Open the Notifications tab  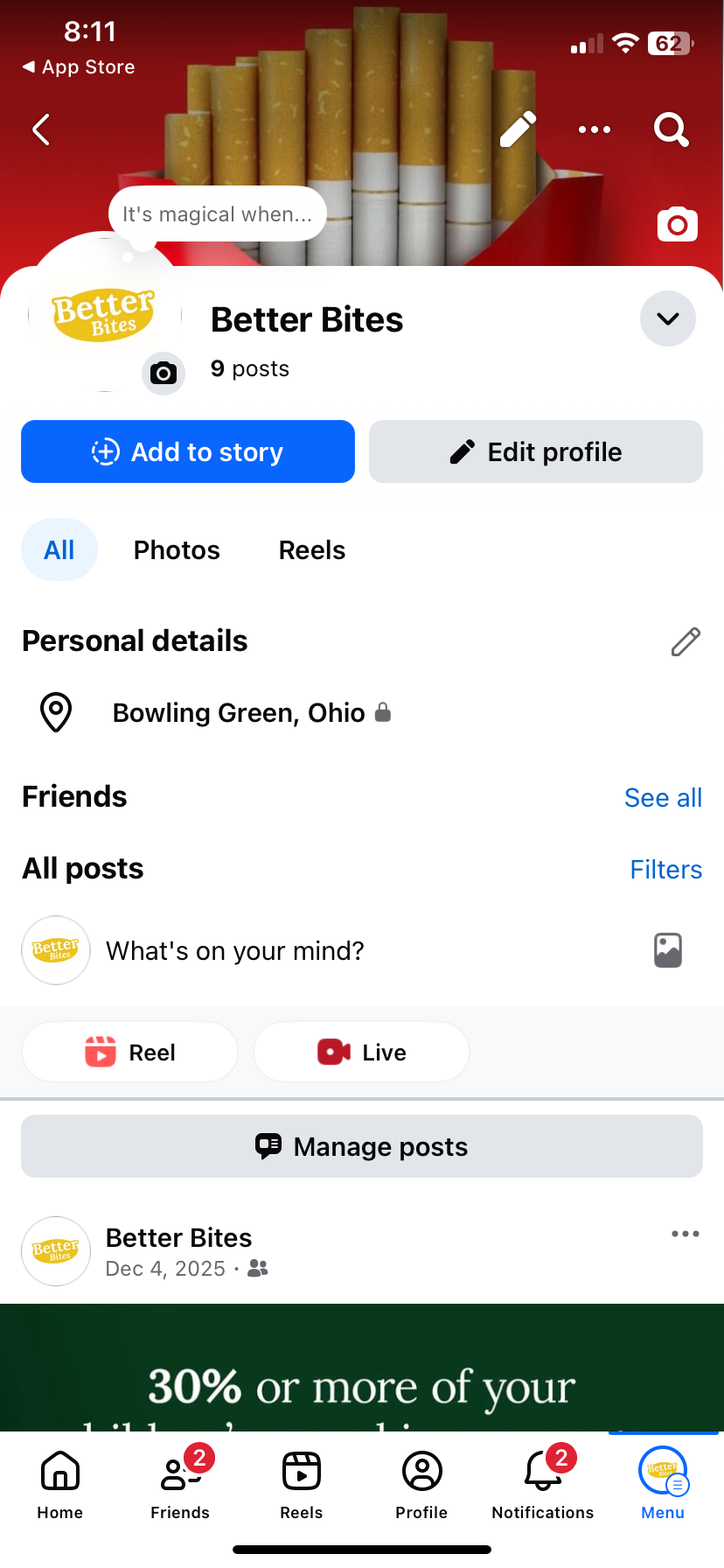[543, 1483]
